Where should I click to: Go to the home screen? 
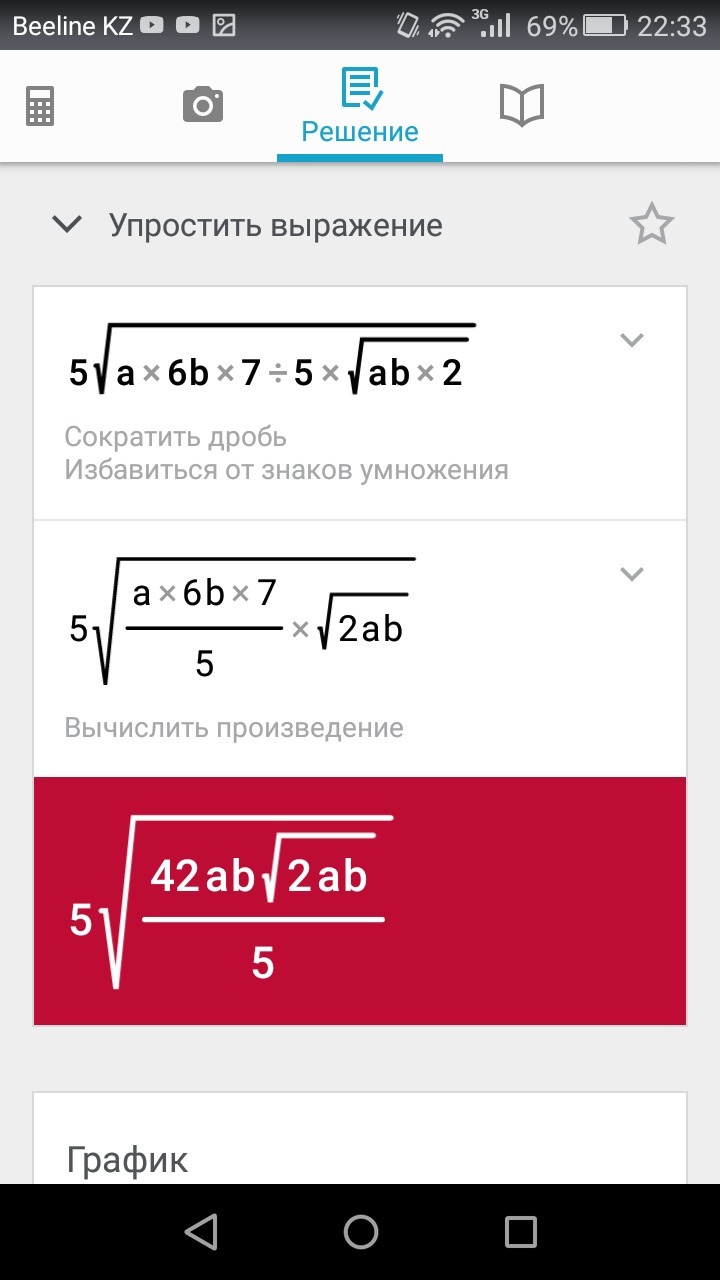[360, 1232]
